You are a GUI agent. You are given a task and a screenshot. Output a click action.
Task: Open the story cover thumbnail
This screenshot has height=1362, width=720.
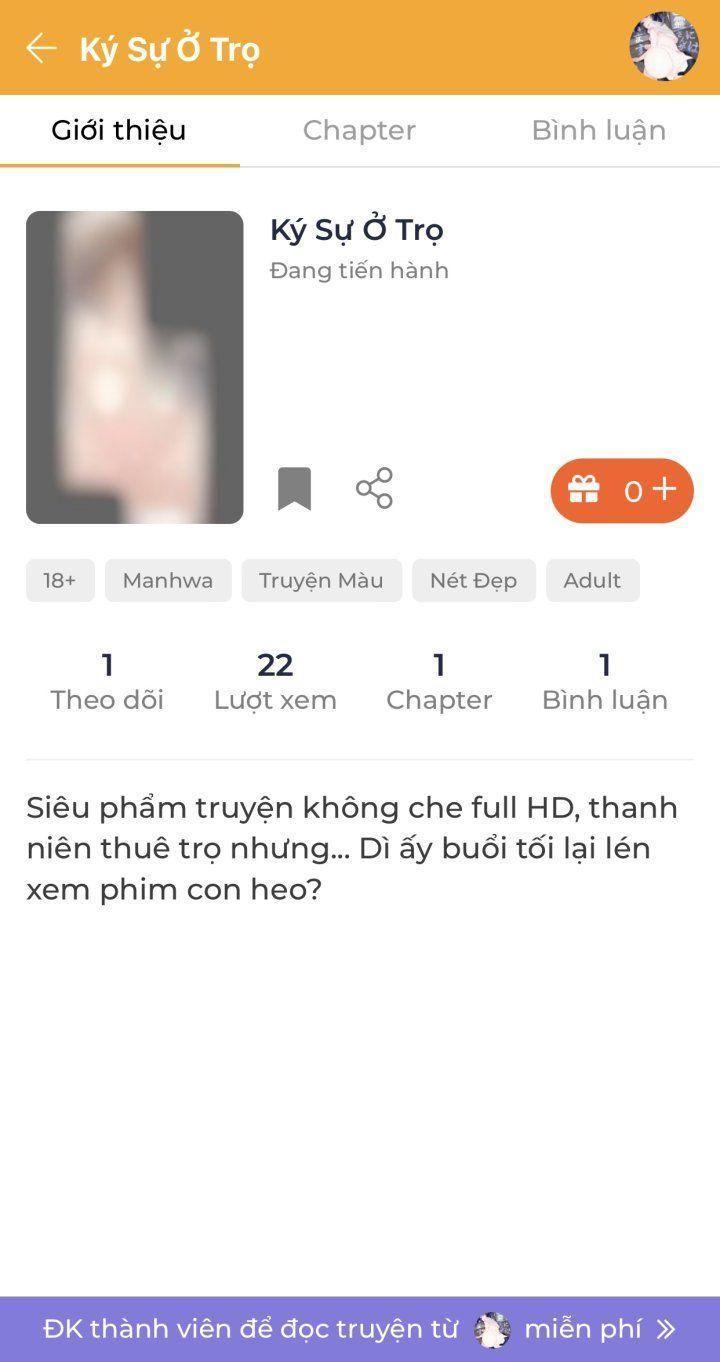click(134, 367)
